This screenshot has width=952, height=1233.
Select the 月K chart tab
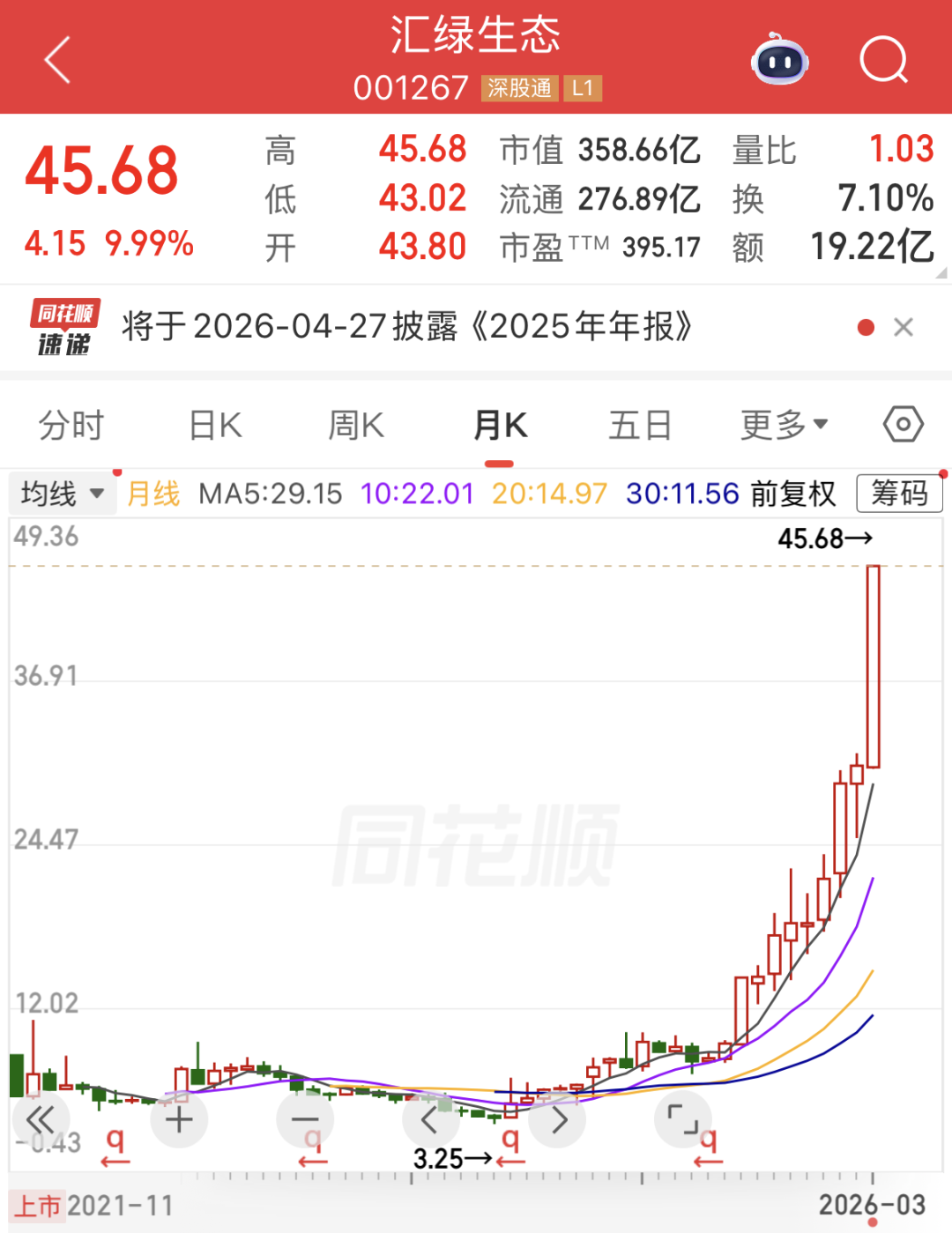click(x=500, y=426)
